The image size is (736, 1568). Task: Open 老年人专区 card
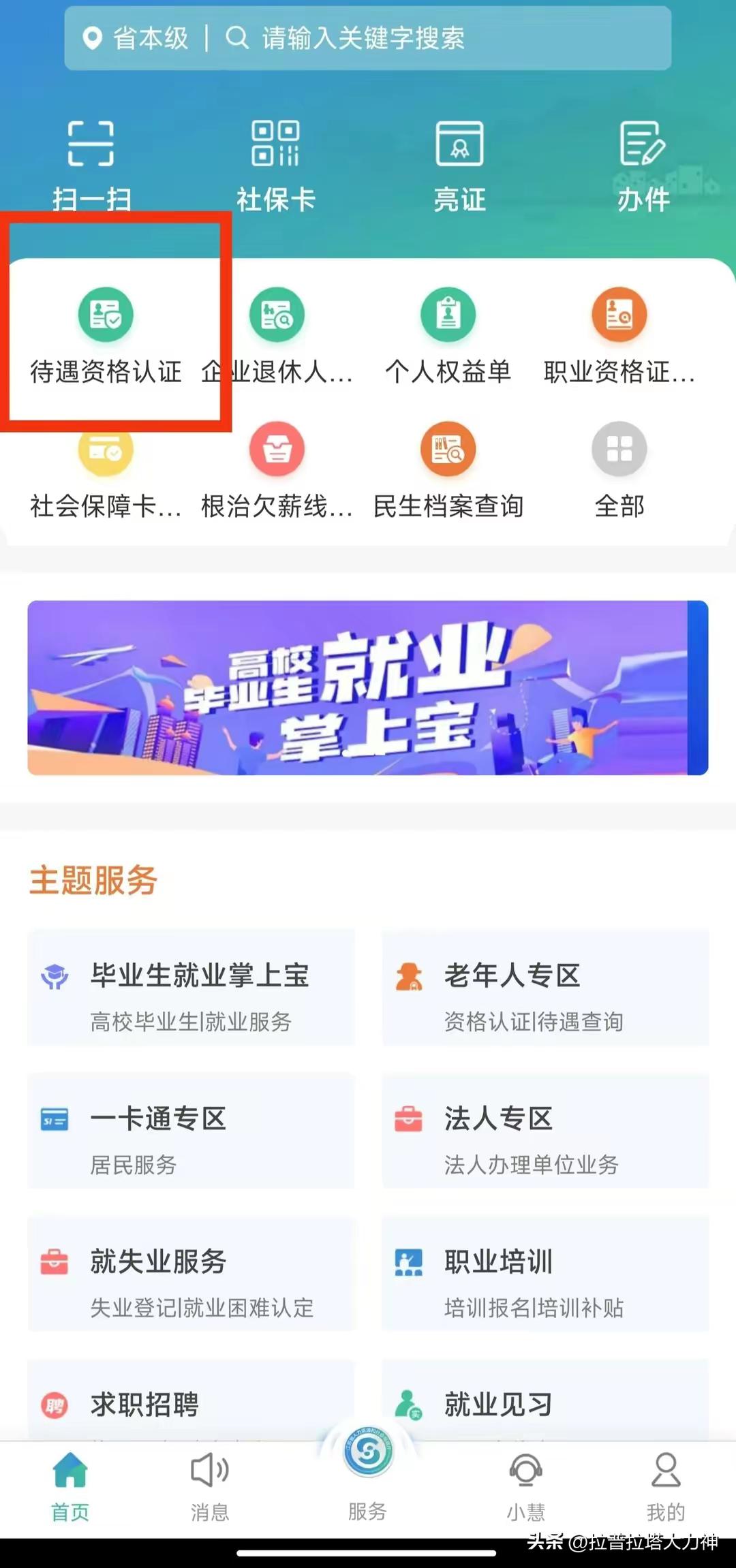coord(545,988)
